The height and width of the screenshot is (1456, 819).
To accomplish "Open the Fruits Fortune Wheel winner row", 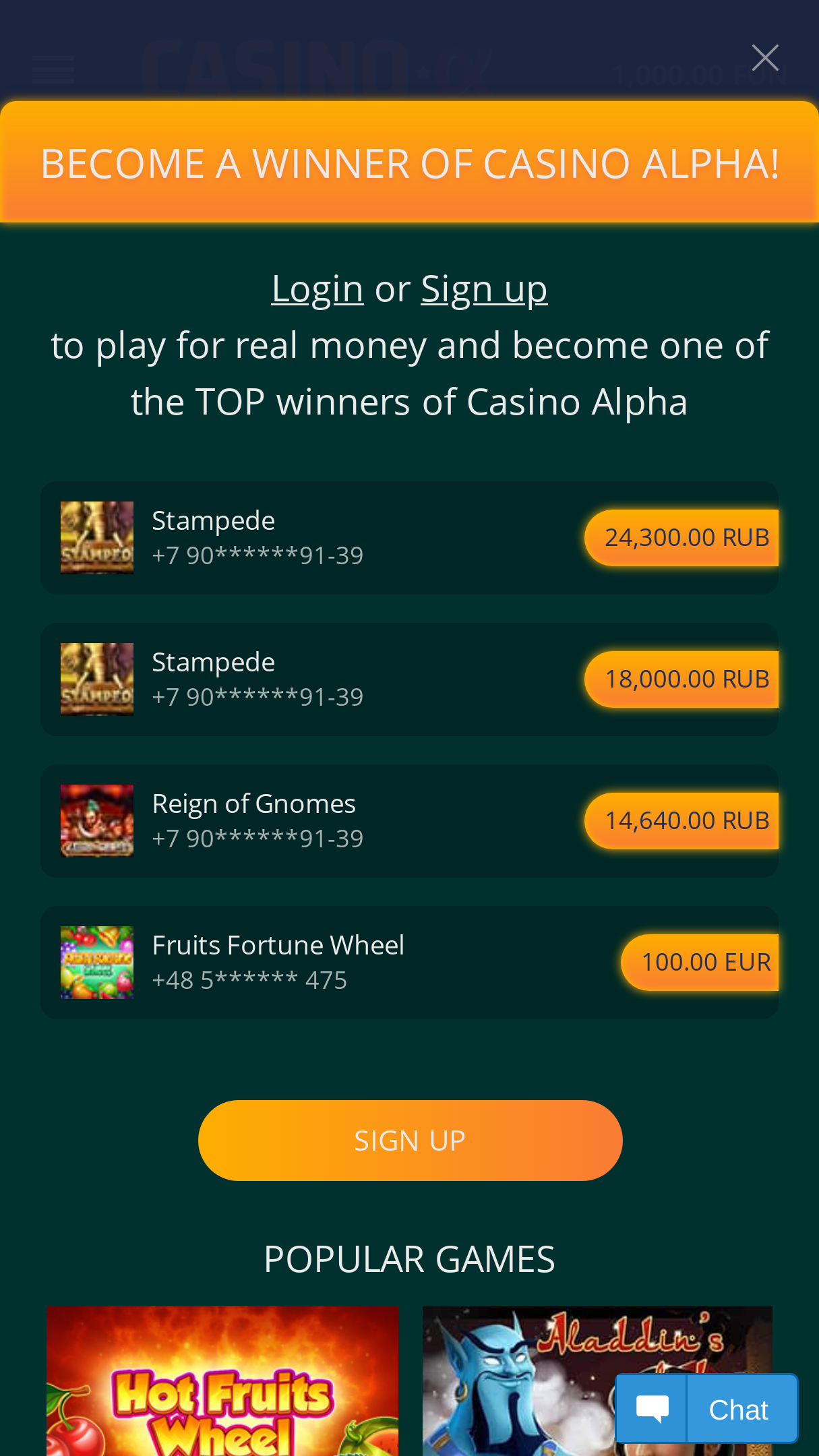I will click(409, 962).
